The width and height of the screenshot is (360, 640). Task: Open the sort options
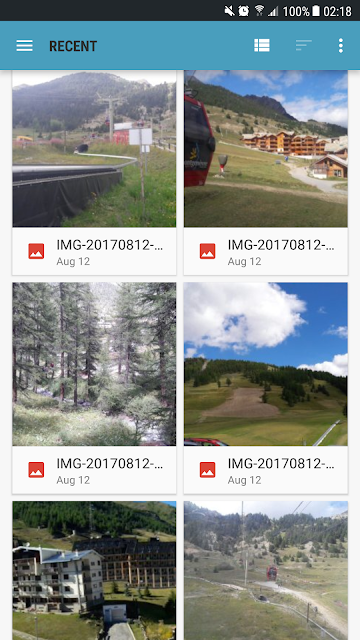coord(304,46)
